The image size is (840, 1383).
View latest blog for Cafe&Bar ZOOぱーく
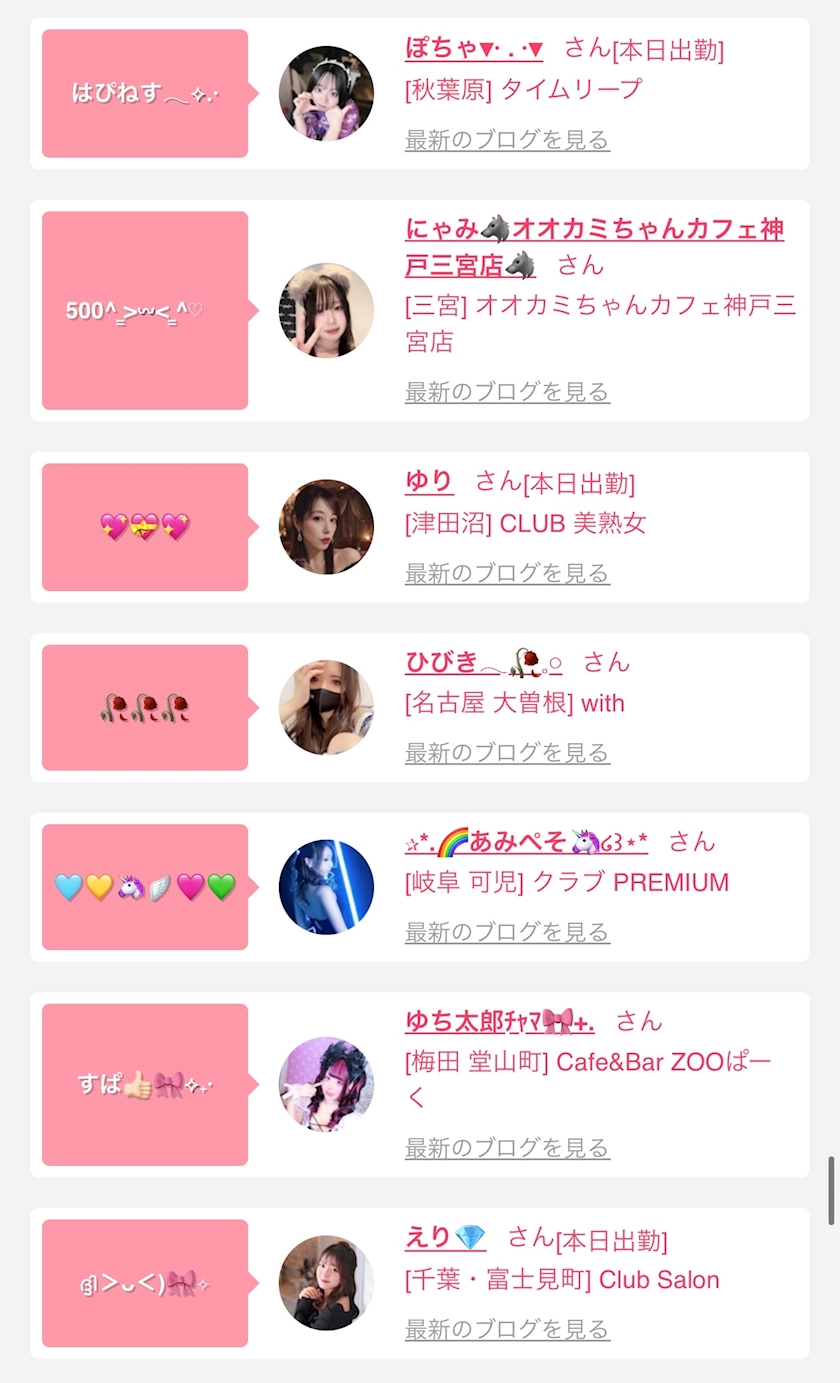pos(507,1148)
